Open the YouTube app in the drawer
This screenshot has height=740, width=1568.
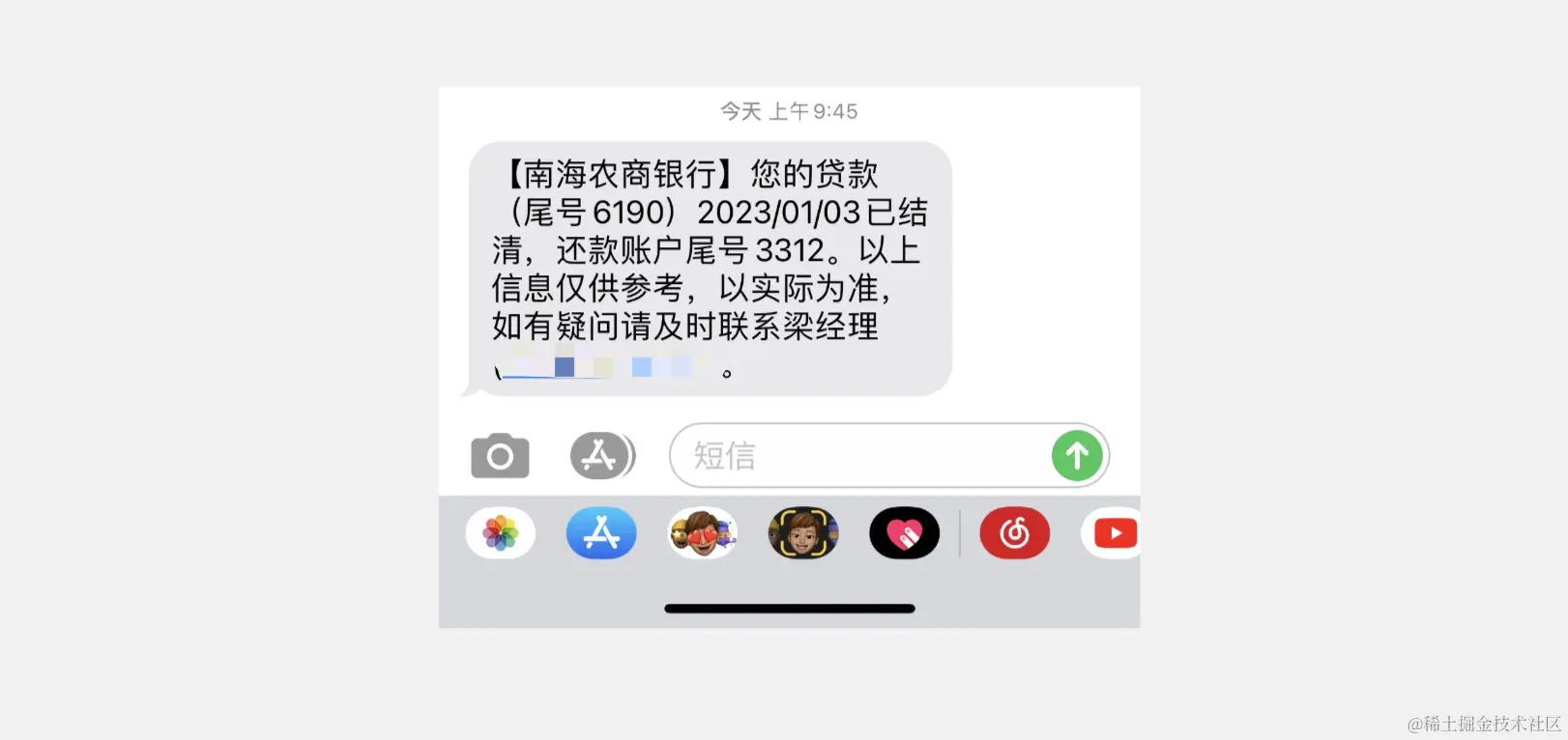click(1114, 533)
